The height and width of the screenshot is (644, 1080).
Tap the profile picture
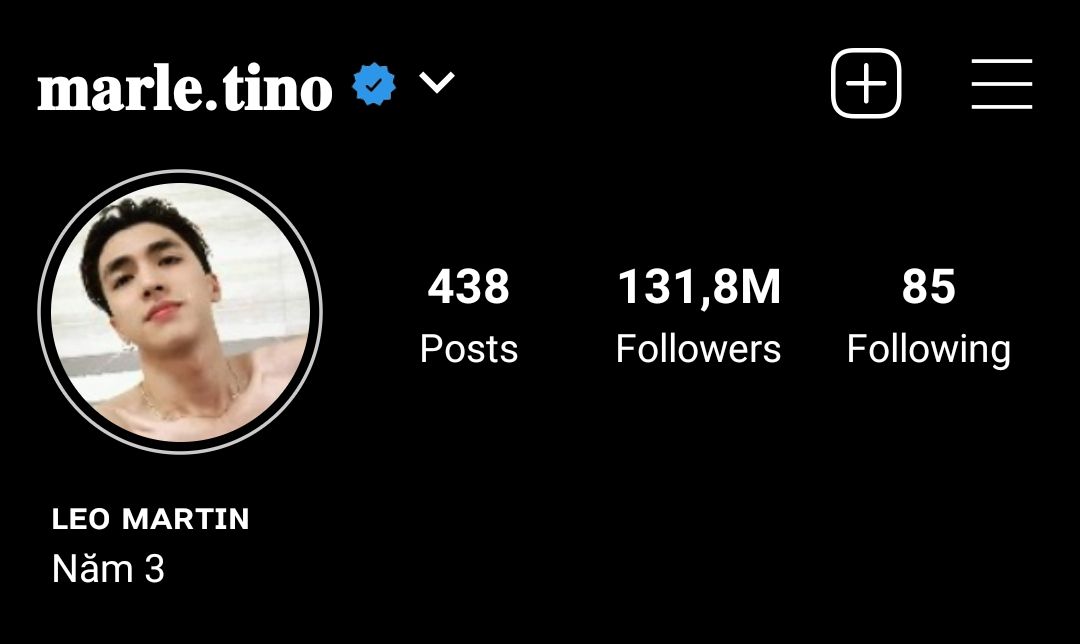[x=180, y=312]
